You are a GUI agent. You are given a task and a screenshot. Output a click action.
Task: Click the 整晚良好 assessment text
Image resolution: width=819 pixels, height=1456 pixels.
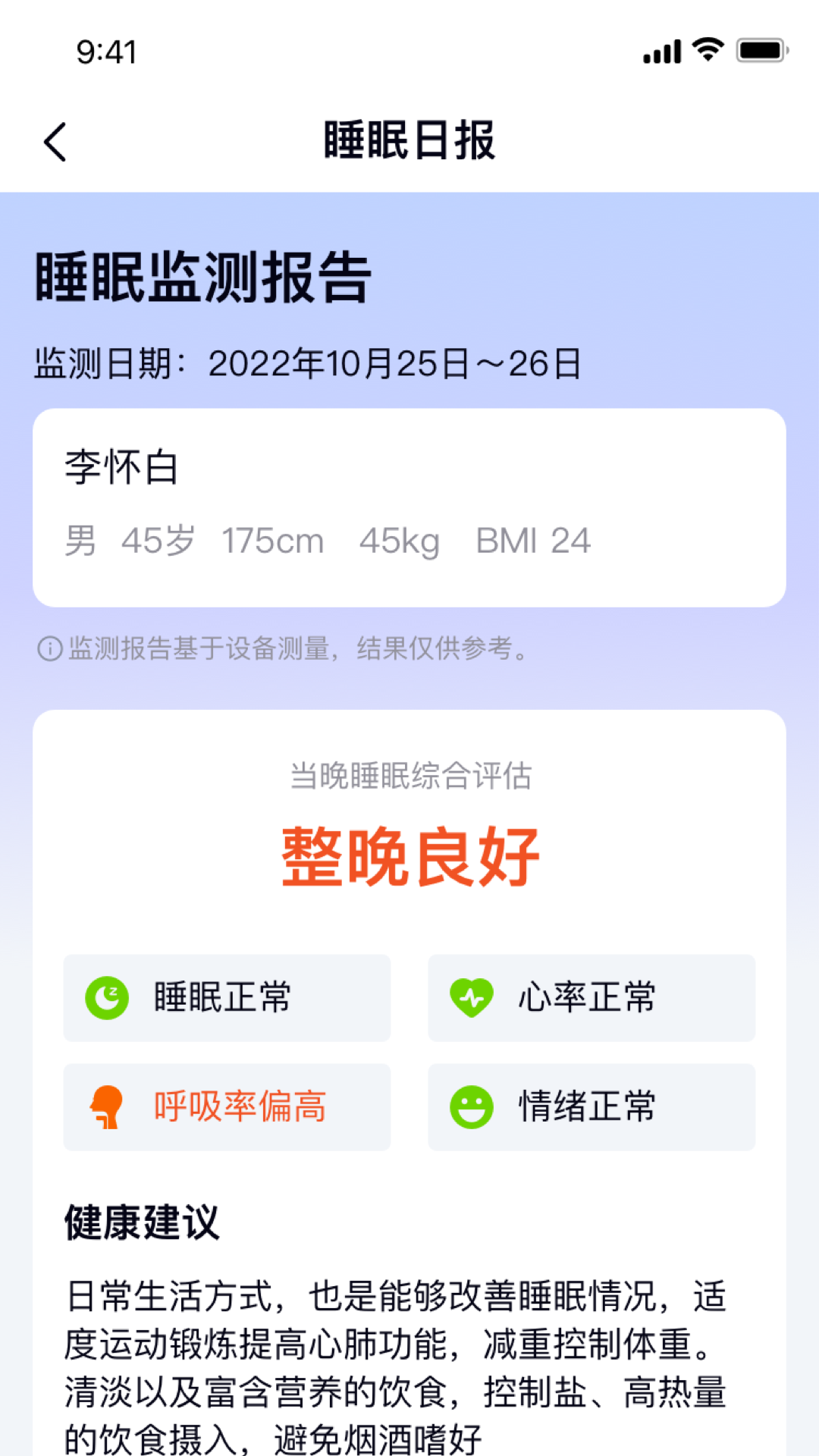click(x=409, y=857)
